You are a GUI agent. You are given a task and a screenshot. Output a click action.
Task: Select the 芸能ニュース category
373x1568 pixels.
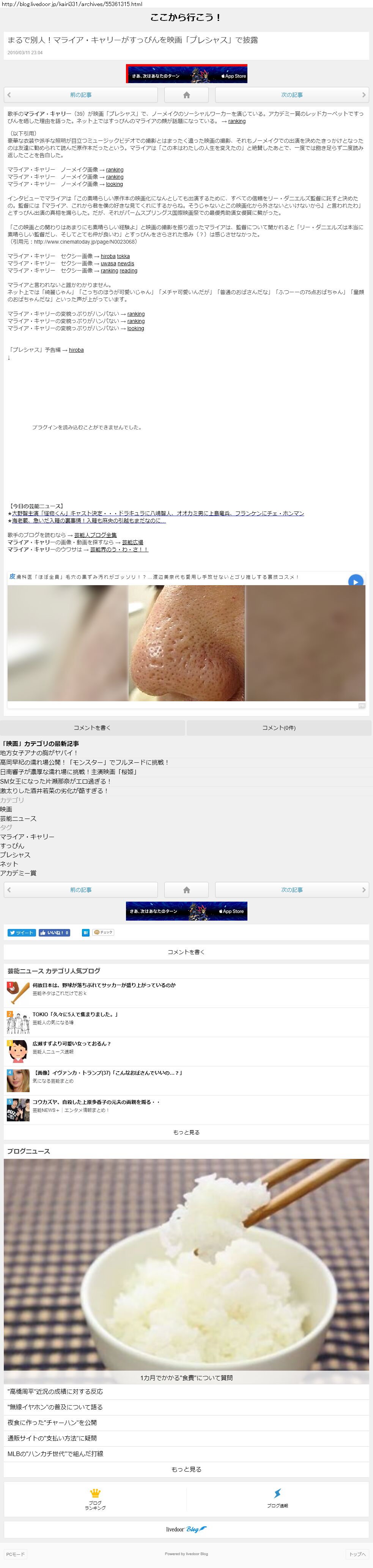pos(18,819)
